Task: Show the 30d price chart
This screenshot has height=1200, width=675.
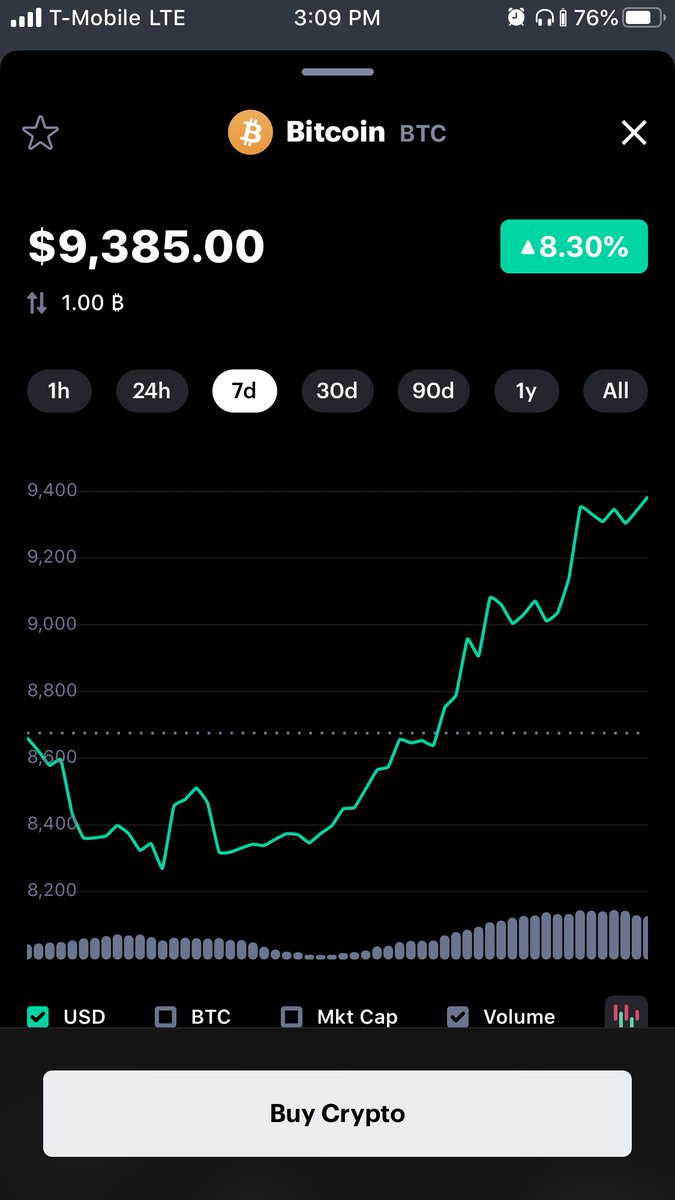Action: pyautogui.click(x=337, y=390)
